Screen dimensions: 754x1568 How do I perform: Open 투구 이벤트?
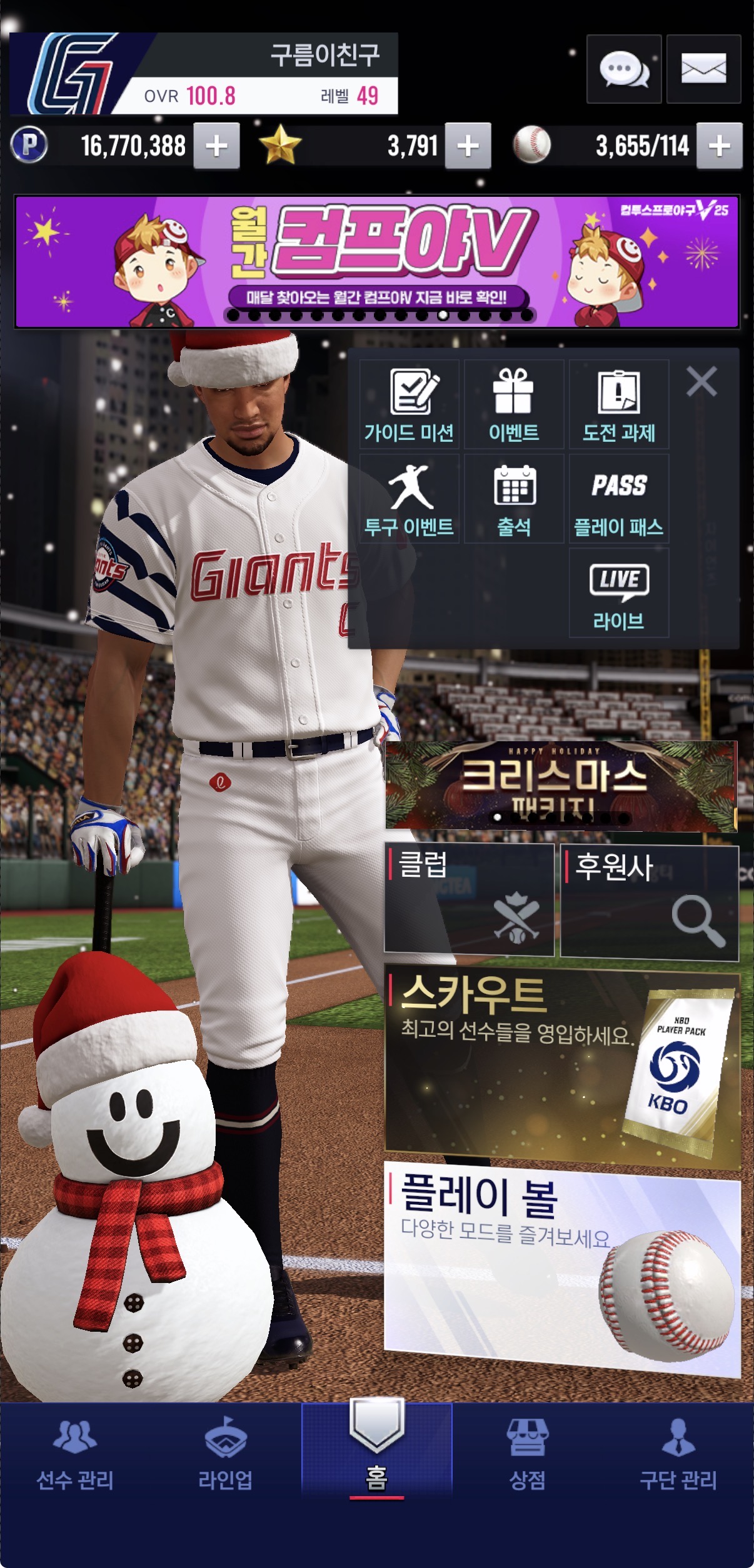pos(409,499)
